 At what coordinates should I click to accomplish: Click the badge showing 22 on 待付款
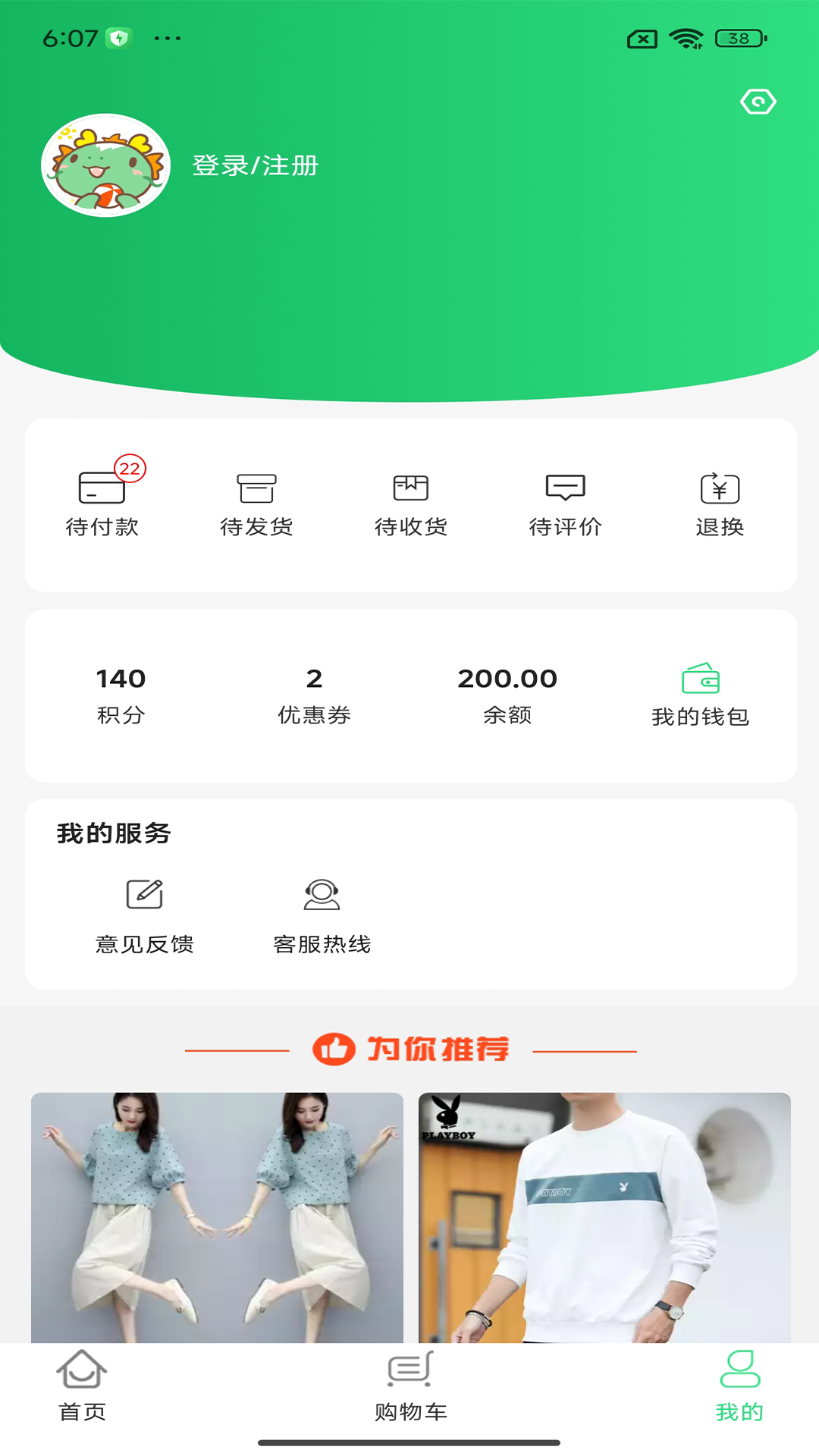coord(129,468)
